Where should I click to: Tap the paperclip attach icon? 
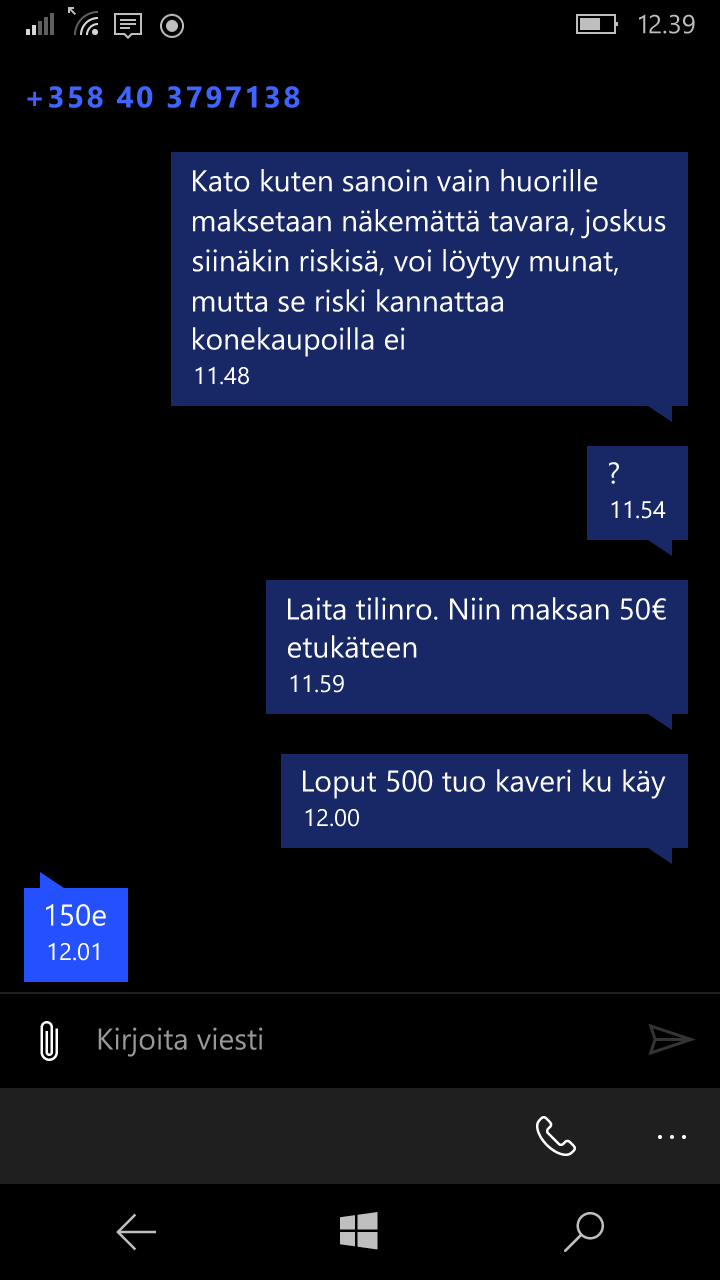48,1040
